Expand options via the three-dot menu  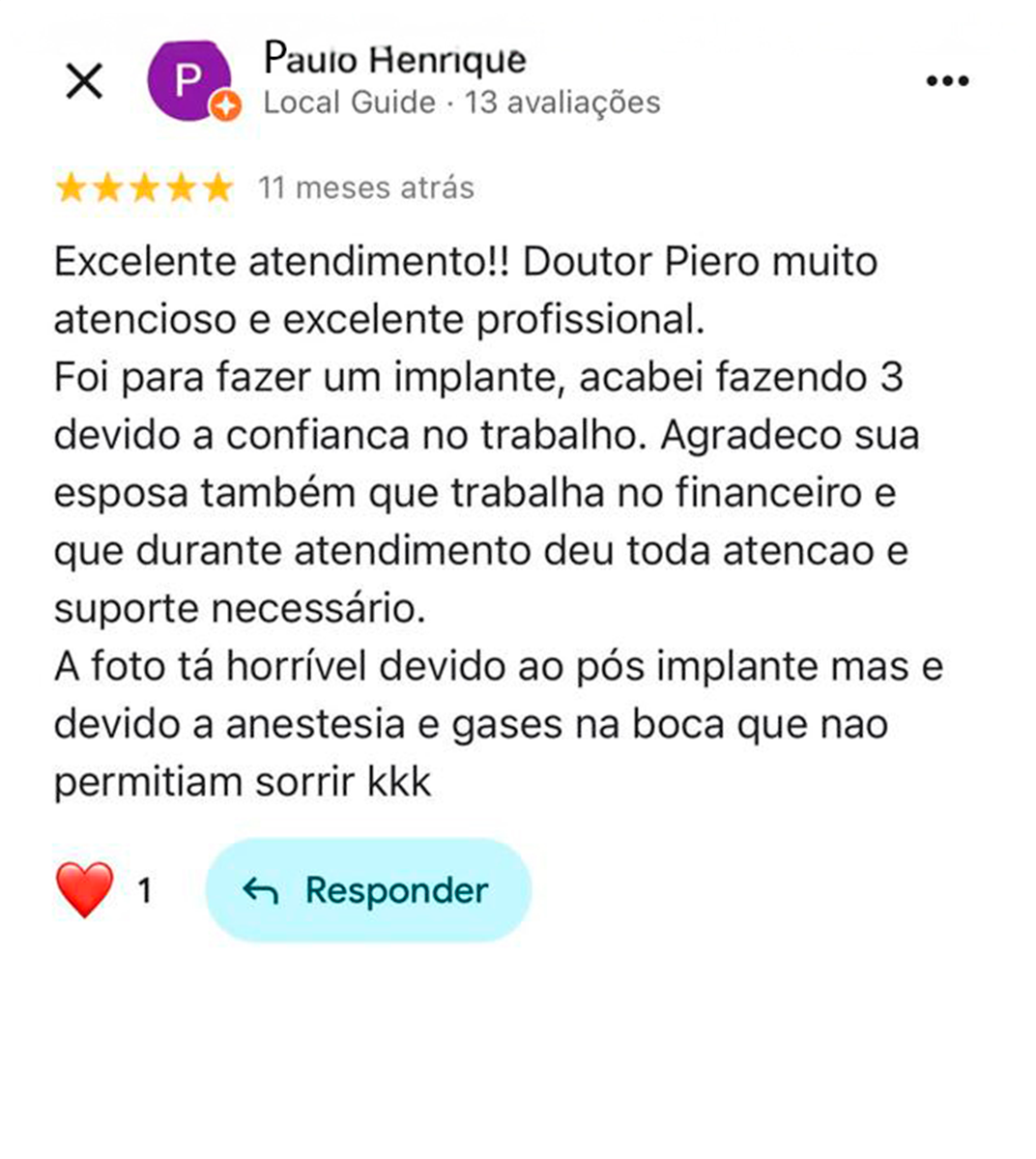[x=948, y=79]
